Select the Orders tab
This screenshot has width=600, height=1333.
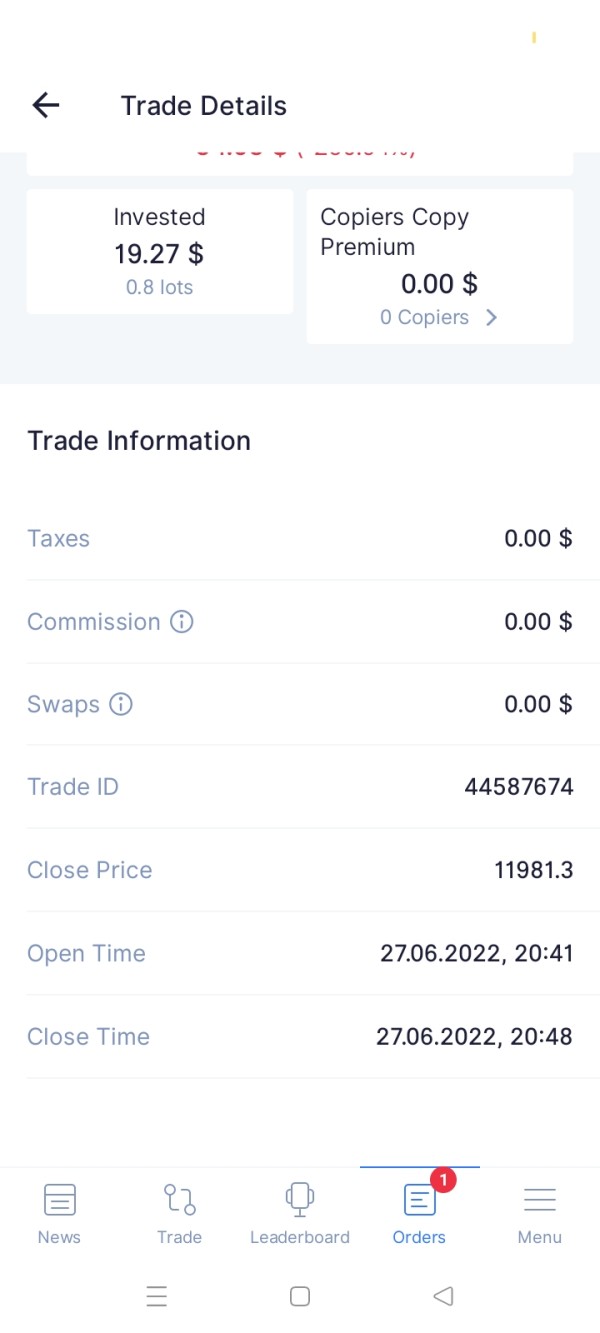coord(419,1214)
